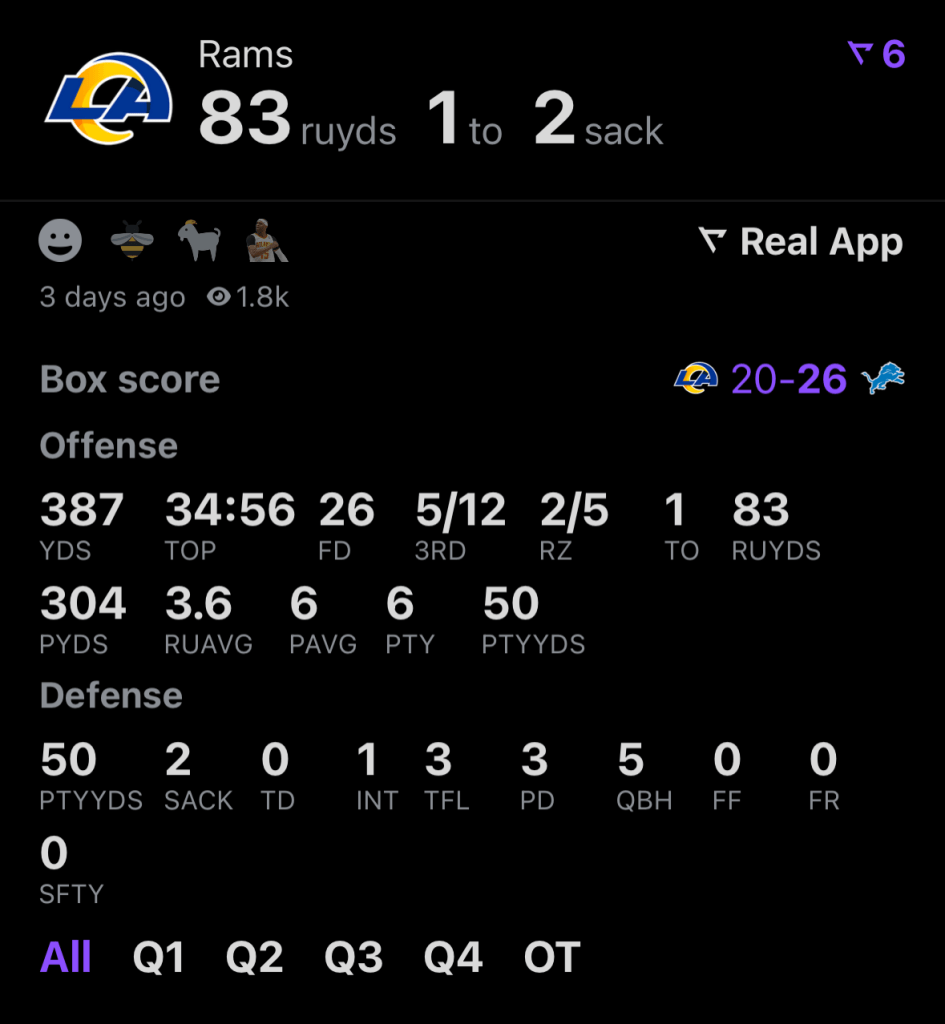Select the All quarters tab
Viewport: 945px width, 1024px height.
[x=66, y=958]
